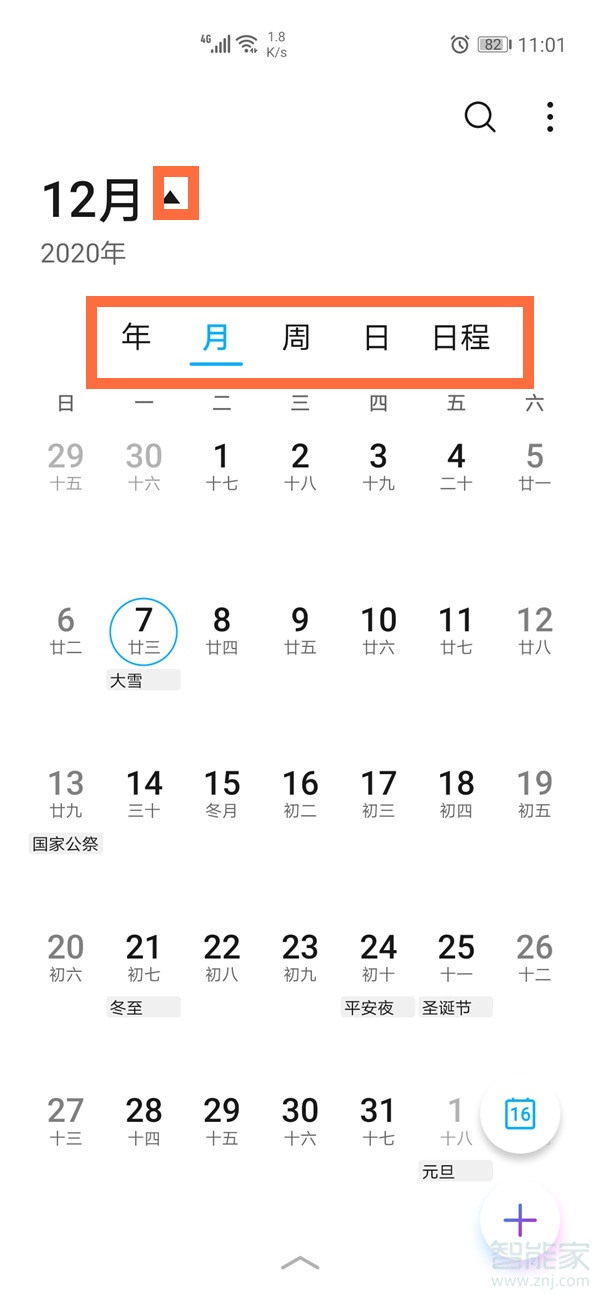The image size is (600, 1300).
Task: Tap December 24 labeled 平安夜
Action: pyautogui.click(x=378, y=957)
